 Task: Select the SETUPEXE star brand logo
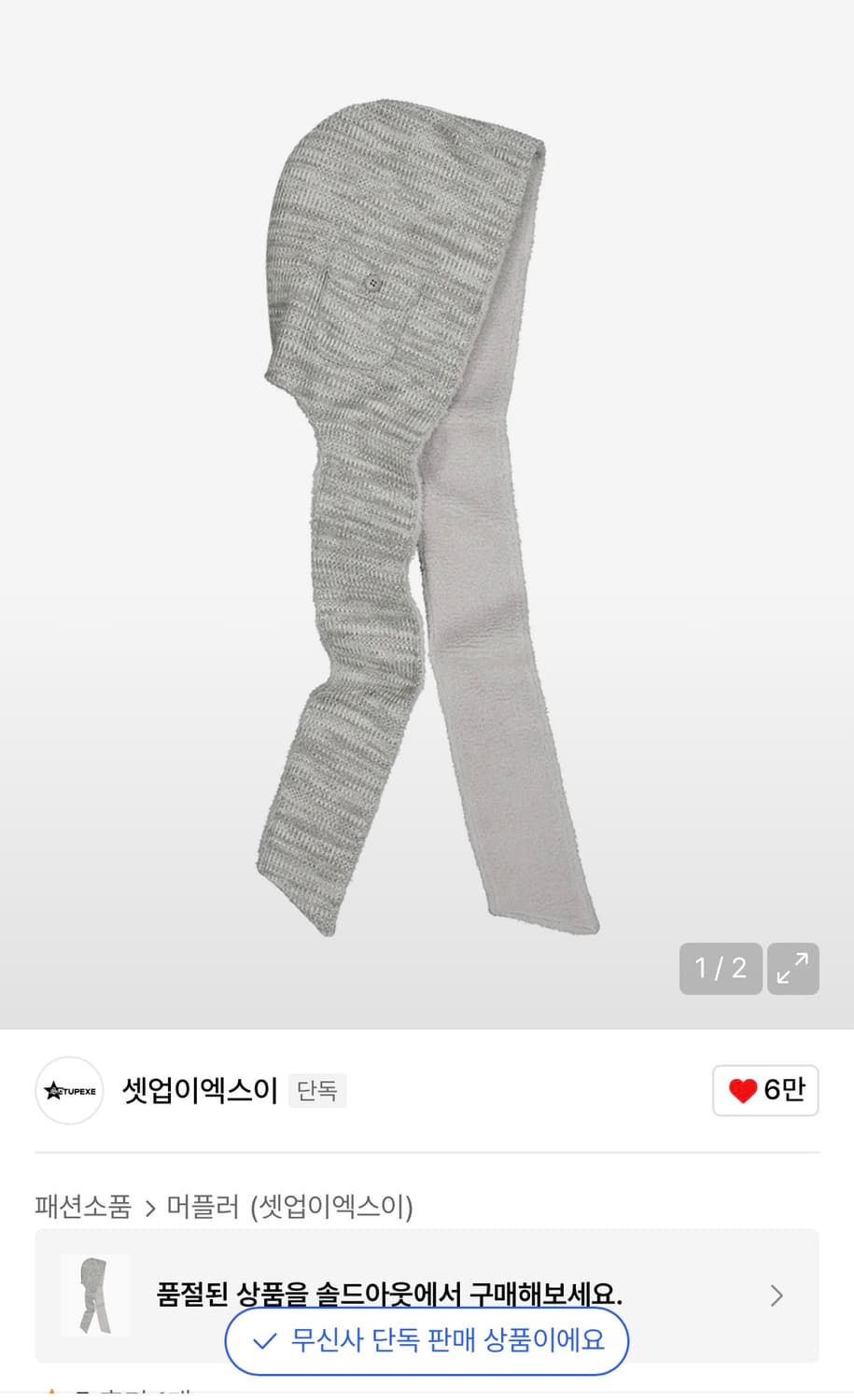(68, 1090)
